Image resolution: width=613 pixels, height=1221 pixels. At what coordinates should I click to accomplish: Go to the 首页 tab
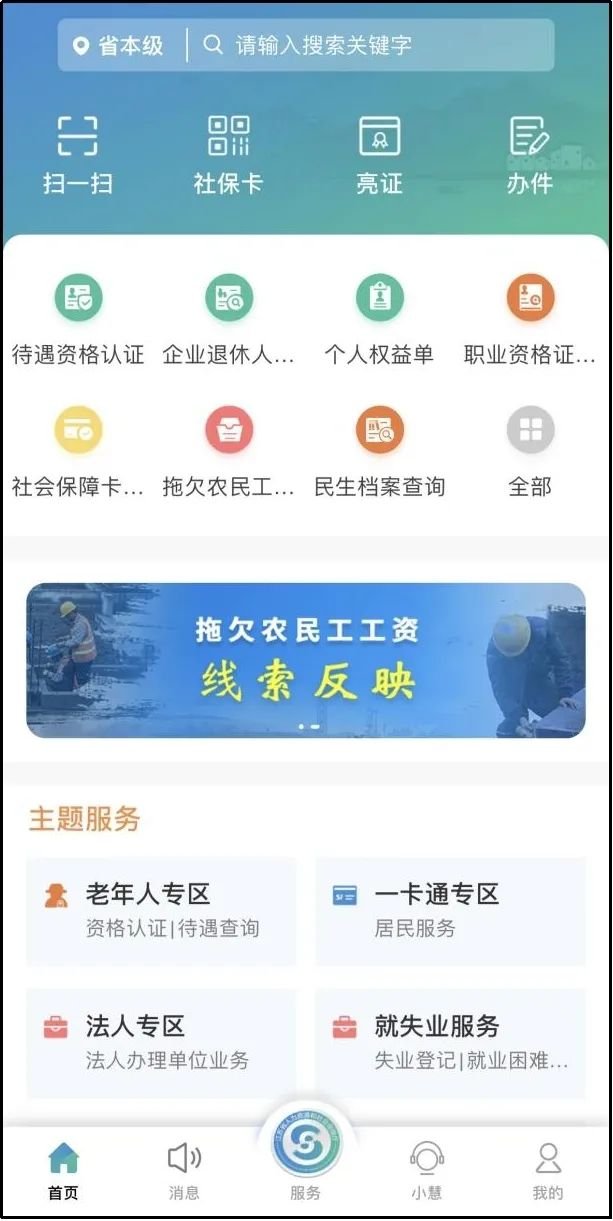63,1171
